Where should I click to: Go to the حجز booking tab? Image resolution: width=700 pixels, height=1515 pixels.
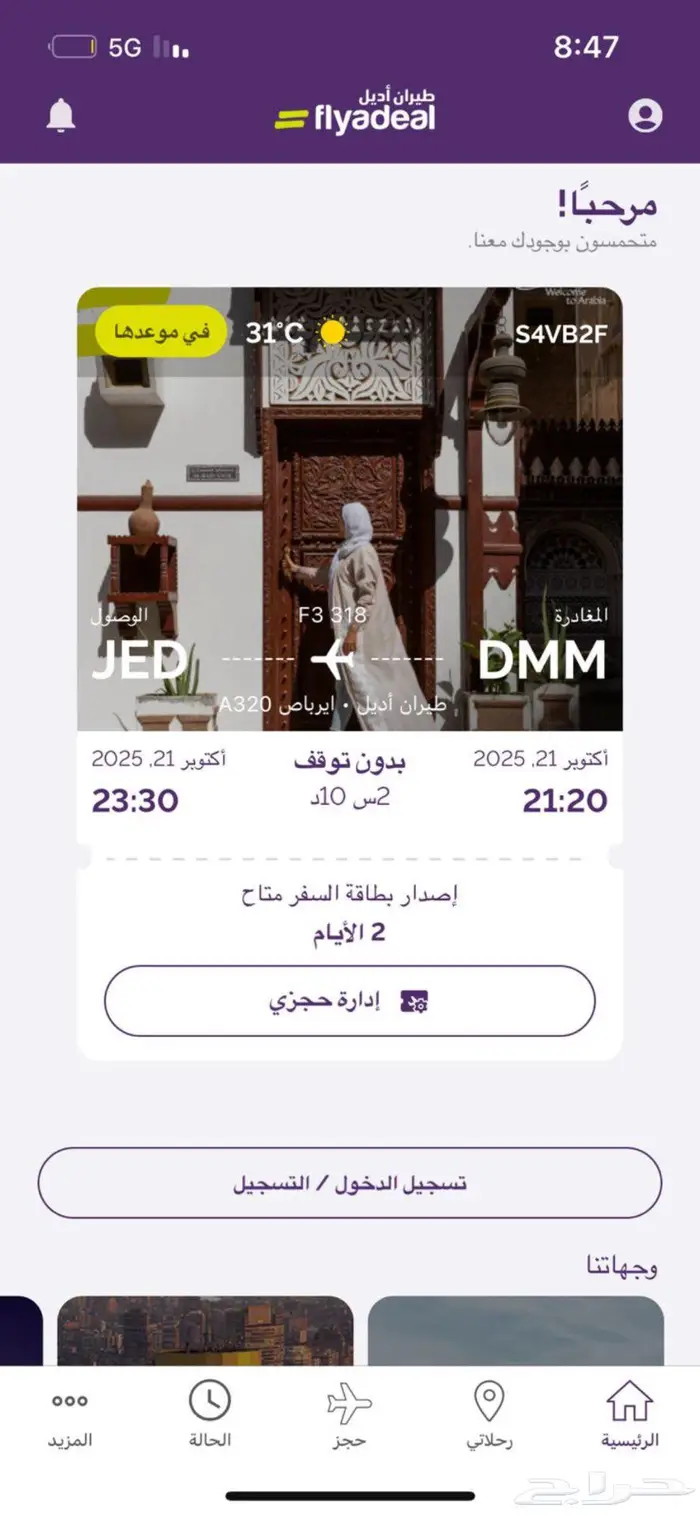(350, 1415)
